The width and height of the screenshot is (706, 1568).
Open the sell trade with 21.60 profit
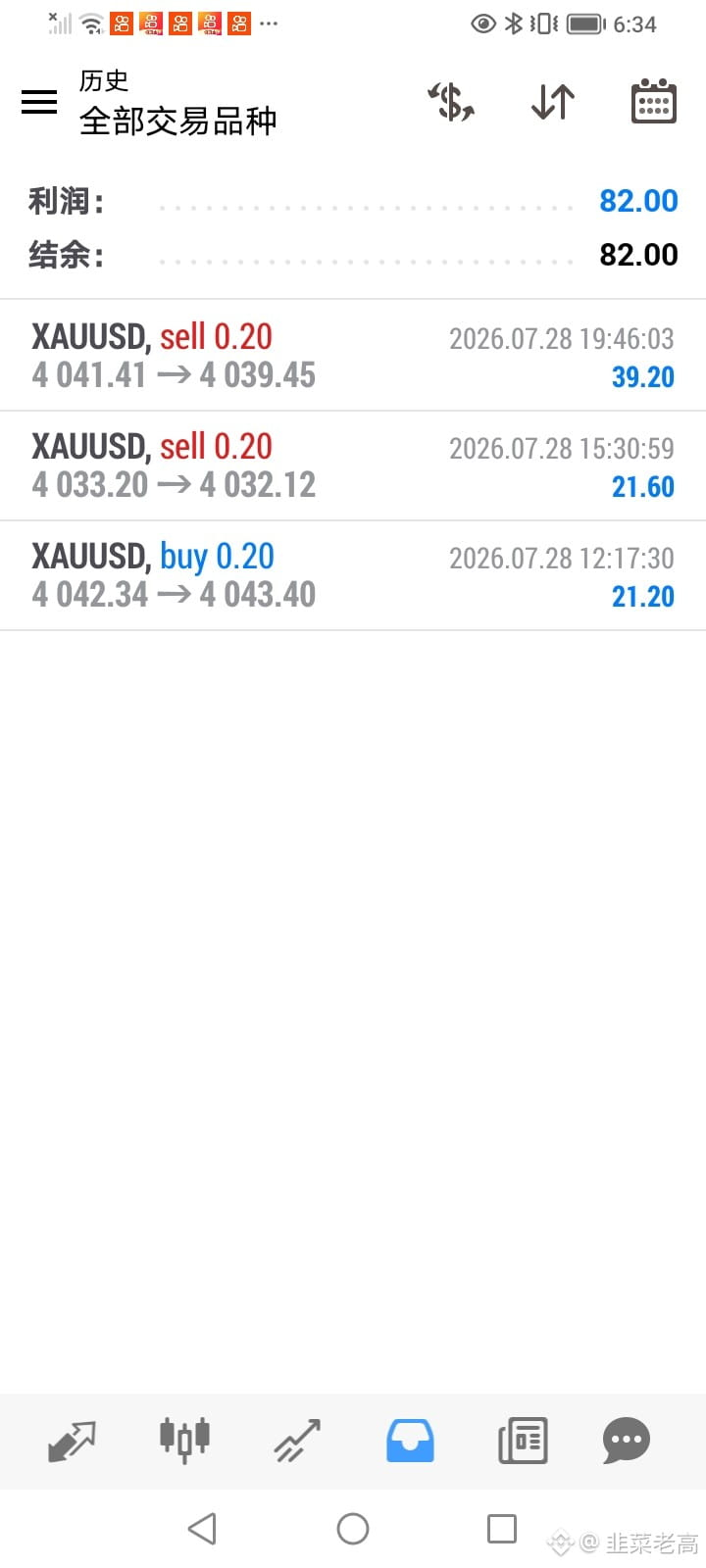353,465
